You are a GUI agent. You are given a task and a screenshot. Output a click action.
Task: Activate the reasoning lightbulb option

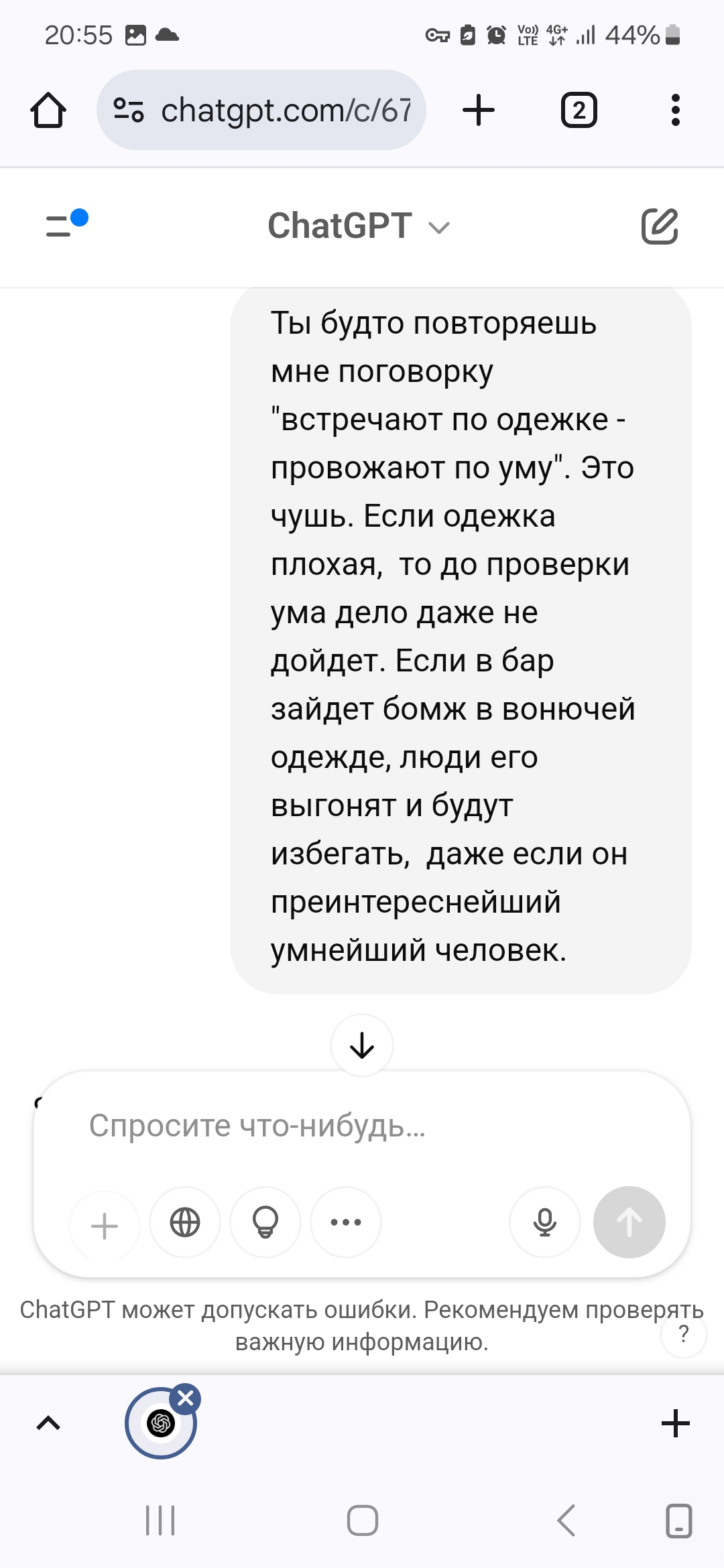(265, 1222)
